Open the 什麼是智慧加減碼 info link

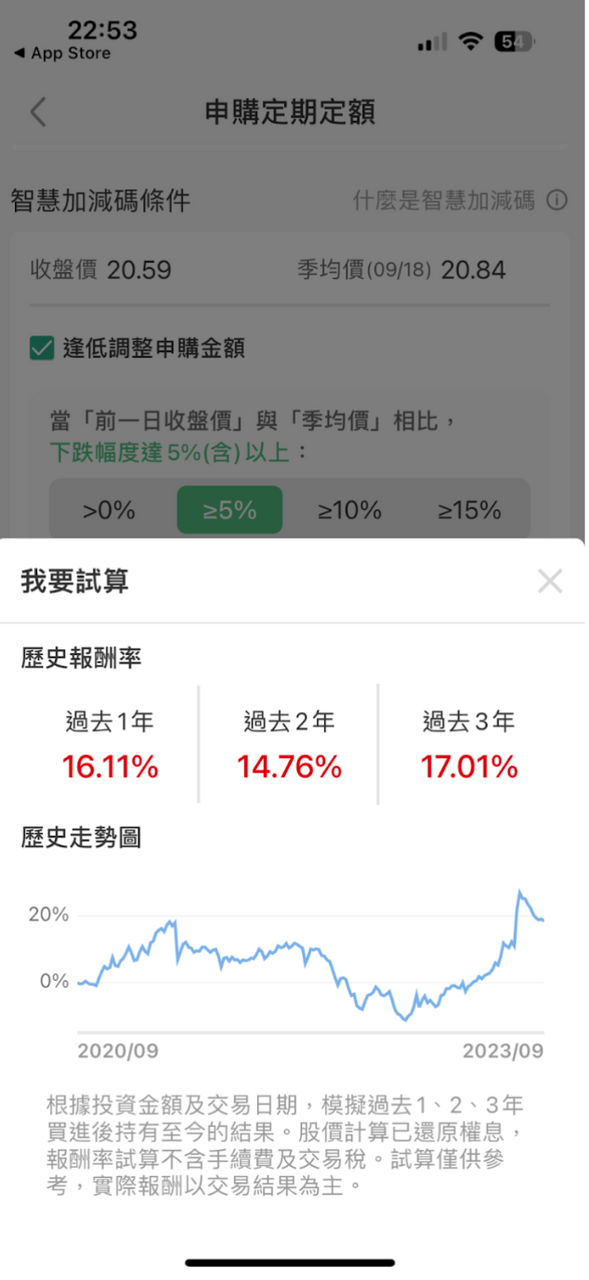coord(460,200)
